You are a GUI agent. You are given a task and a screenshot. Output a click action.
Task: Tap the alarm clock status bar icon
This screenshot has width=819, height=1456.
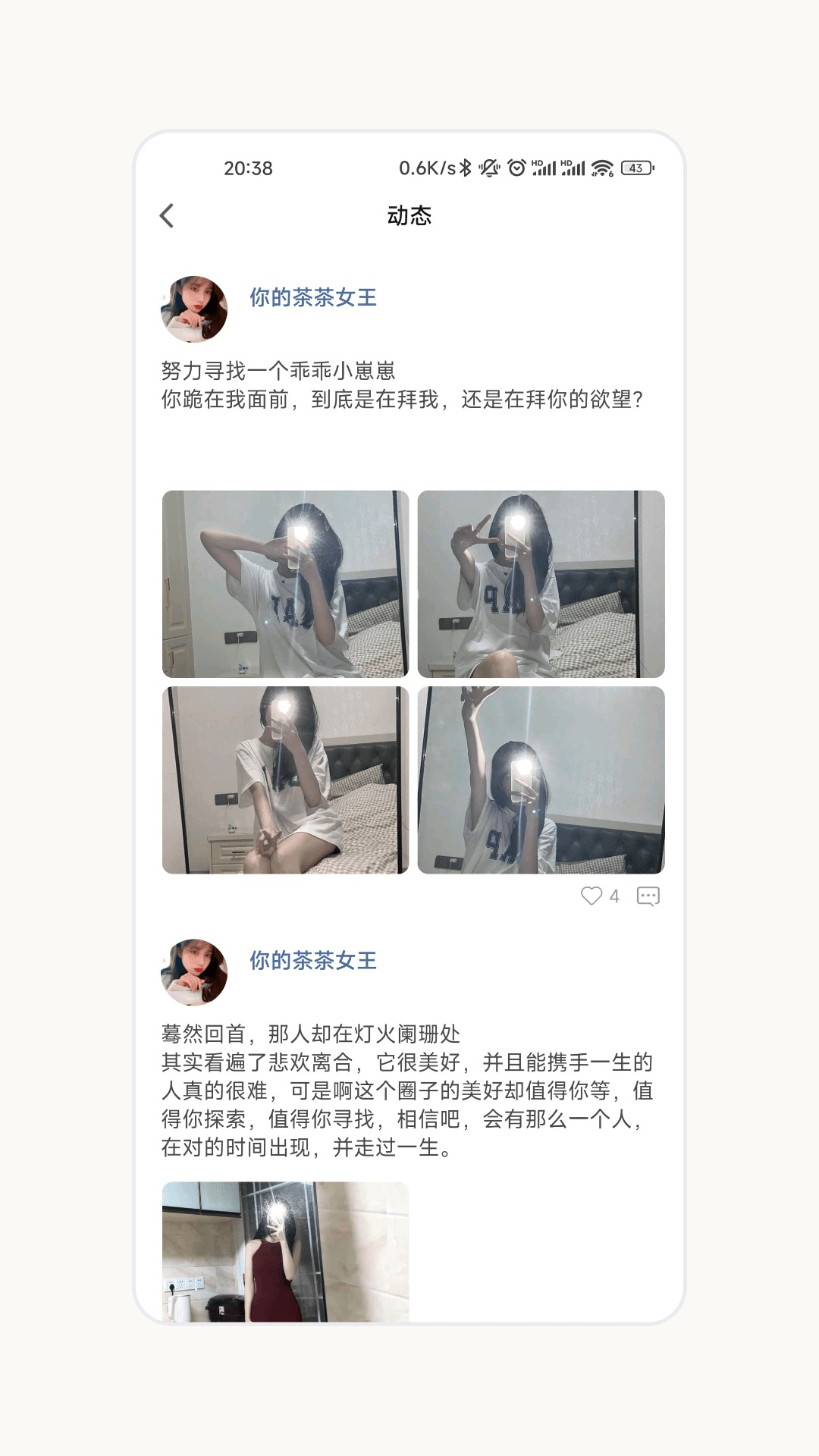click(x=517, y=168)
